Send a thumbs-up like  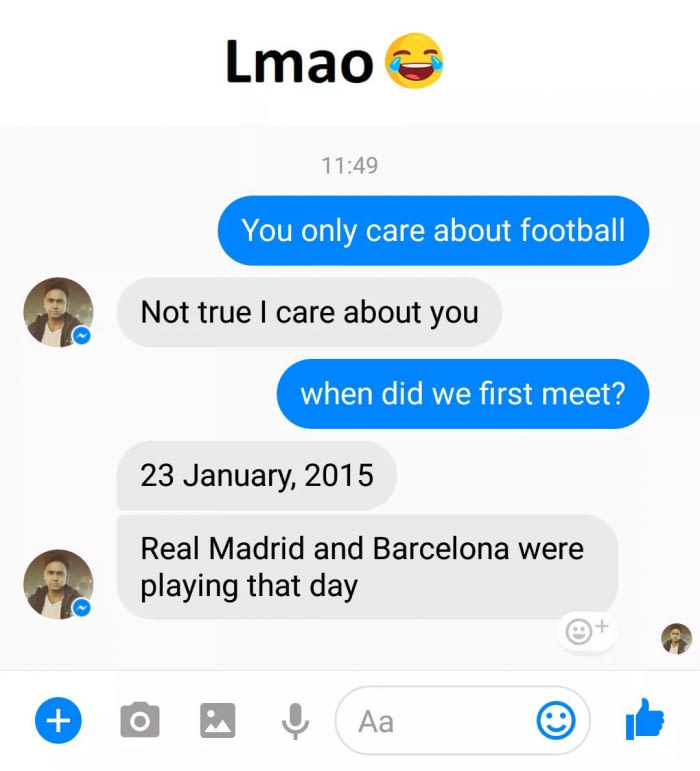[645, 719]
